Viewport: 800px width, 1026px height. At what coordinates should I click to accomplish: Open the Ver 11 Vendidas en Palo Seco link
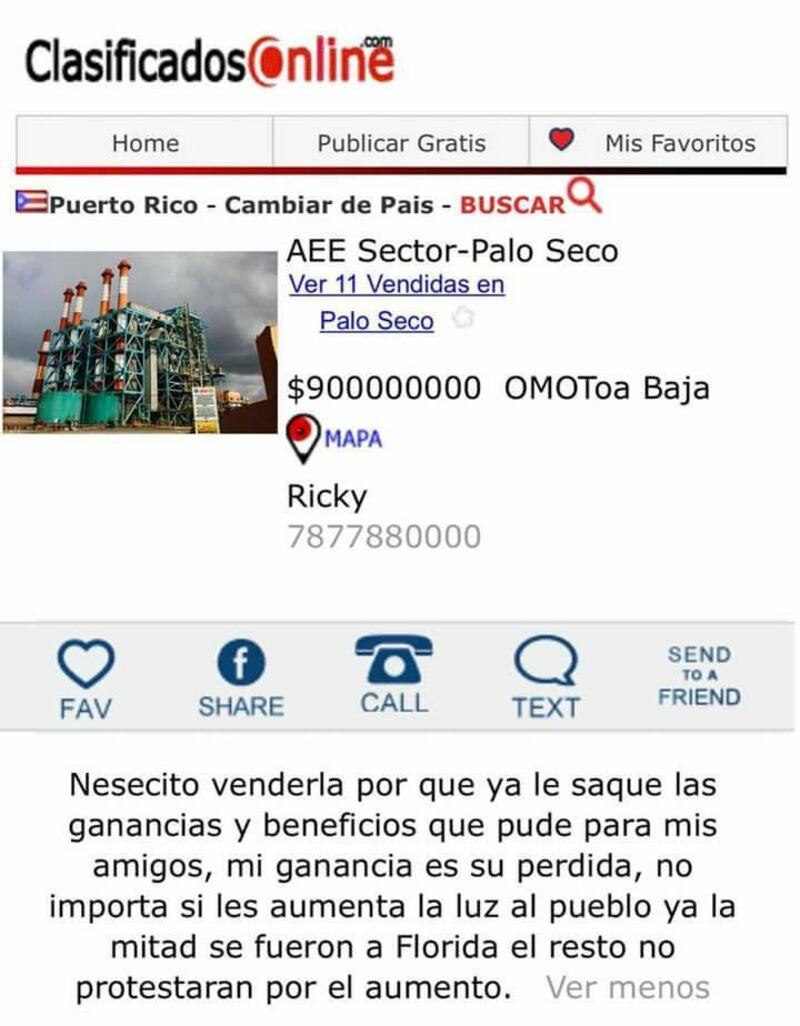[x=396, y=285]
